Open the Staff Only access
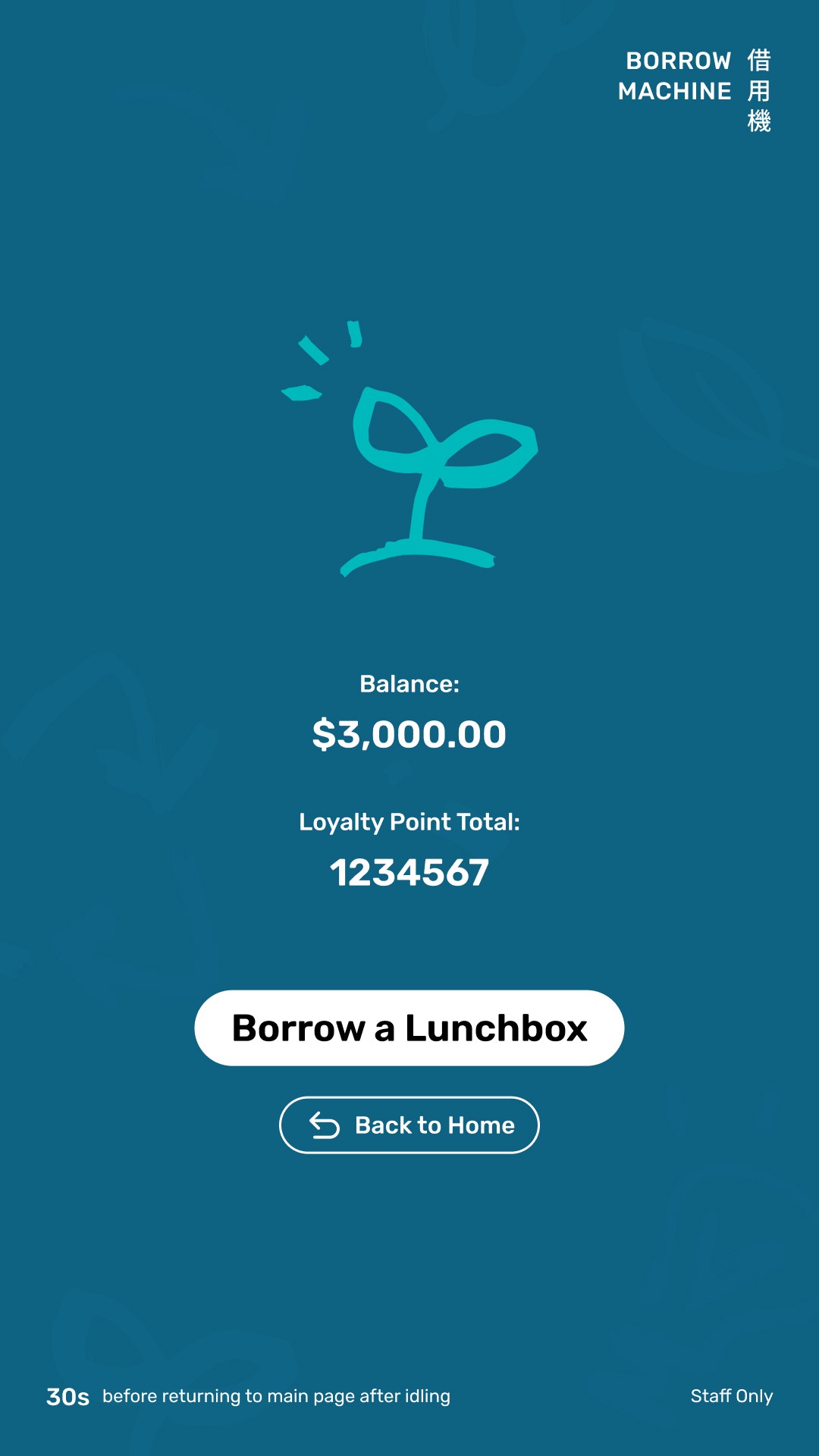This screenshot has height=1456, width=819. pyautogui.click(x=731, y=1396)
